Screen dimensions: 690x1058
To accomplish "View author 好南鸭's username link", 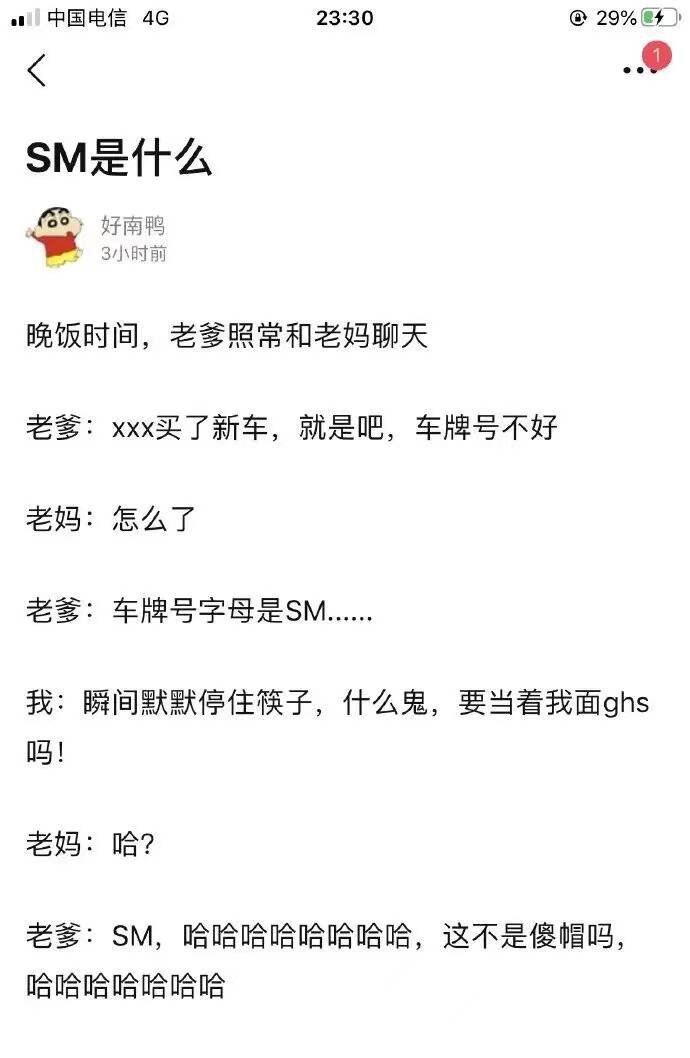I will point(132,225).
